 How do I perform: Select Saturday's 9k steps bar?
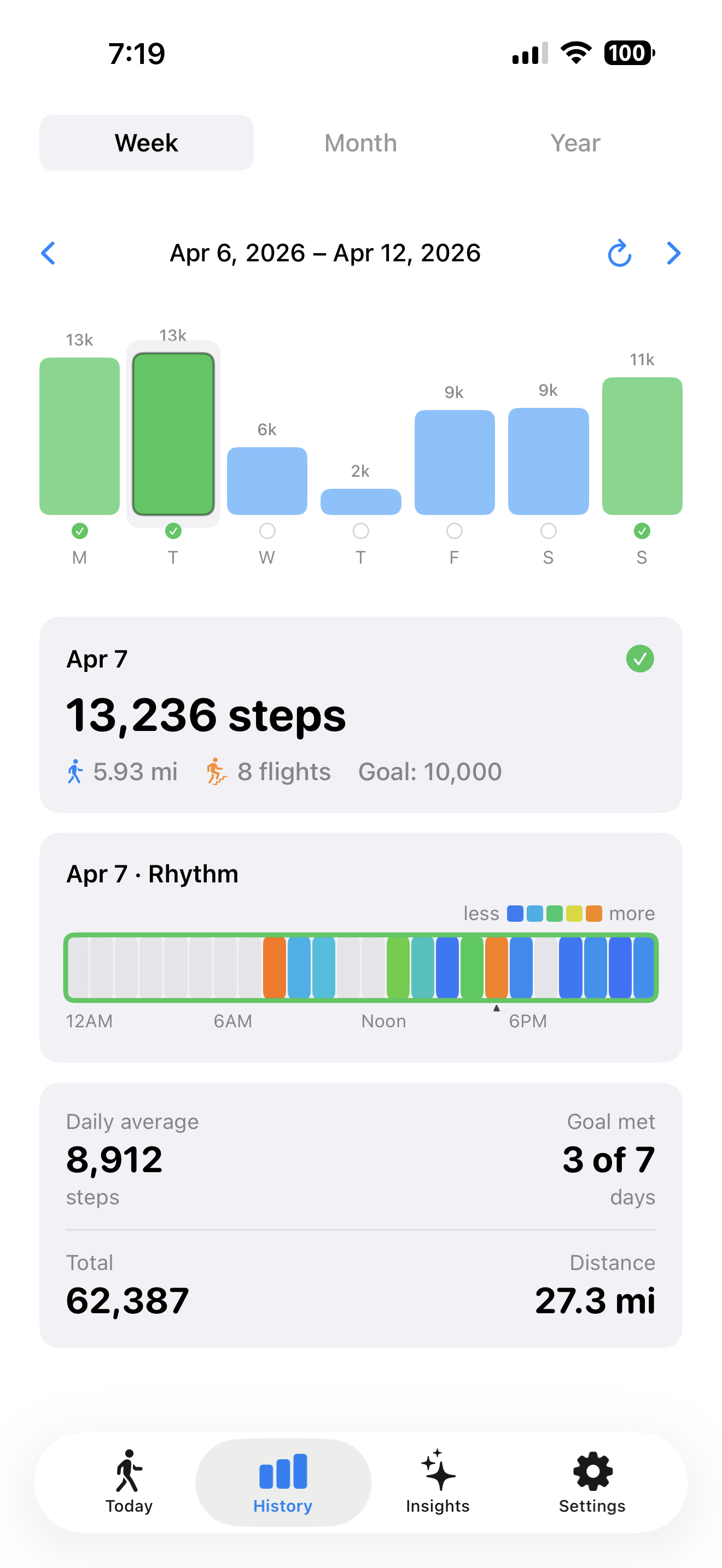[549, 461]
